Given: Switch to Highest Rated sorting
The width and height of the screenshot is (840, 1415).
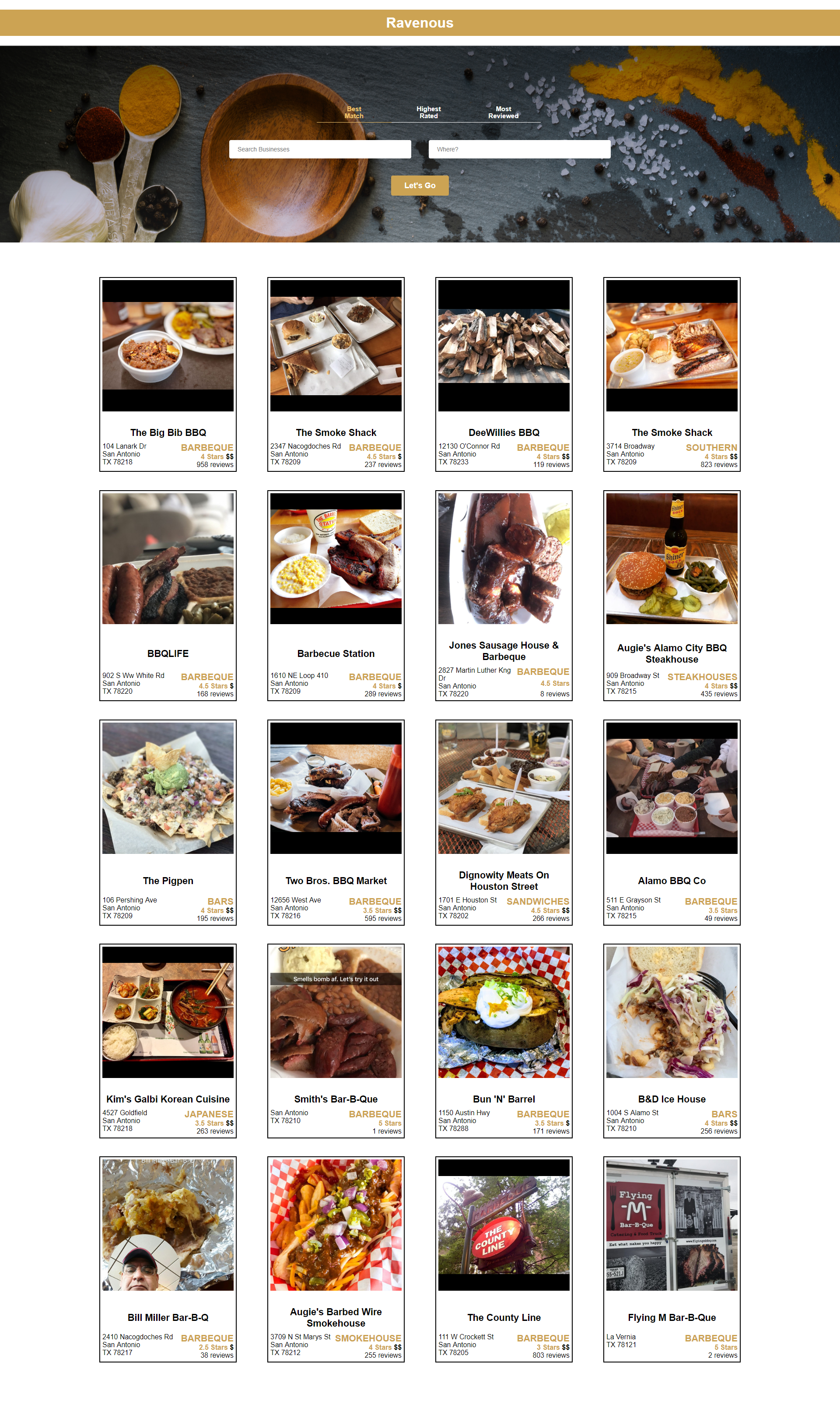Looking at the screenshot, I should [428, 112].
